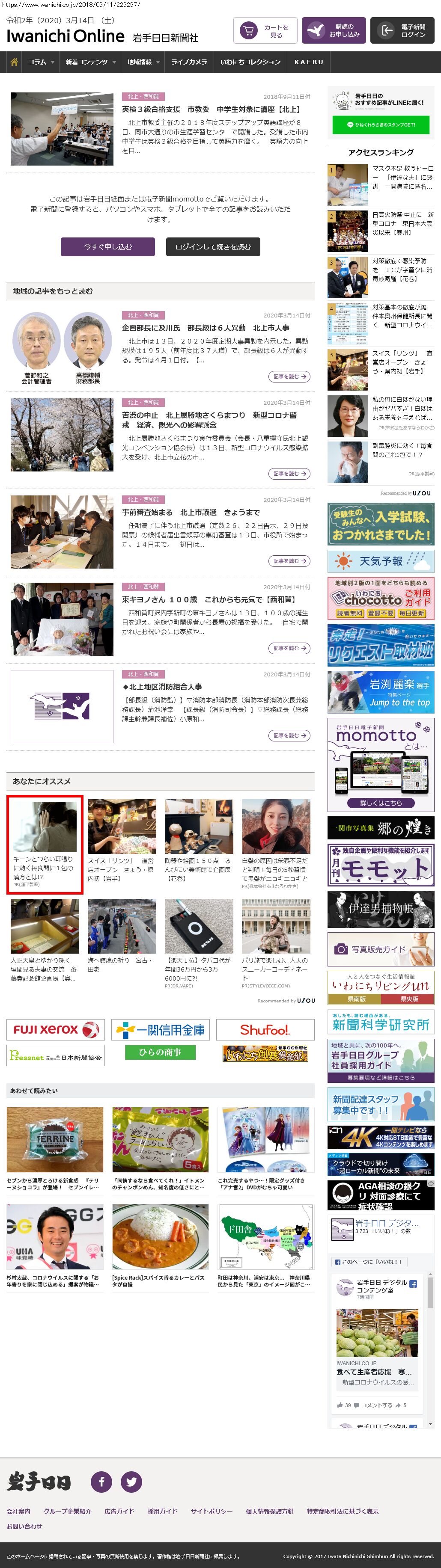
Task: View the 天気予報 weather banner
Action: (381, 560)
